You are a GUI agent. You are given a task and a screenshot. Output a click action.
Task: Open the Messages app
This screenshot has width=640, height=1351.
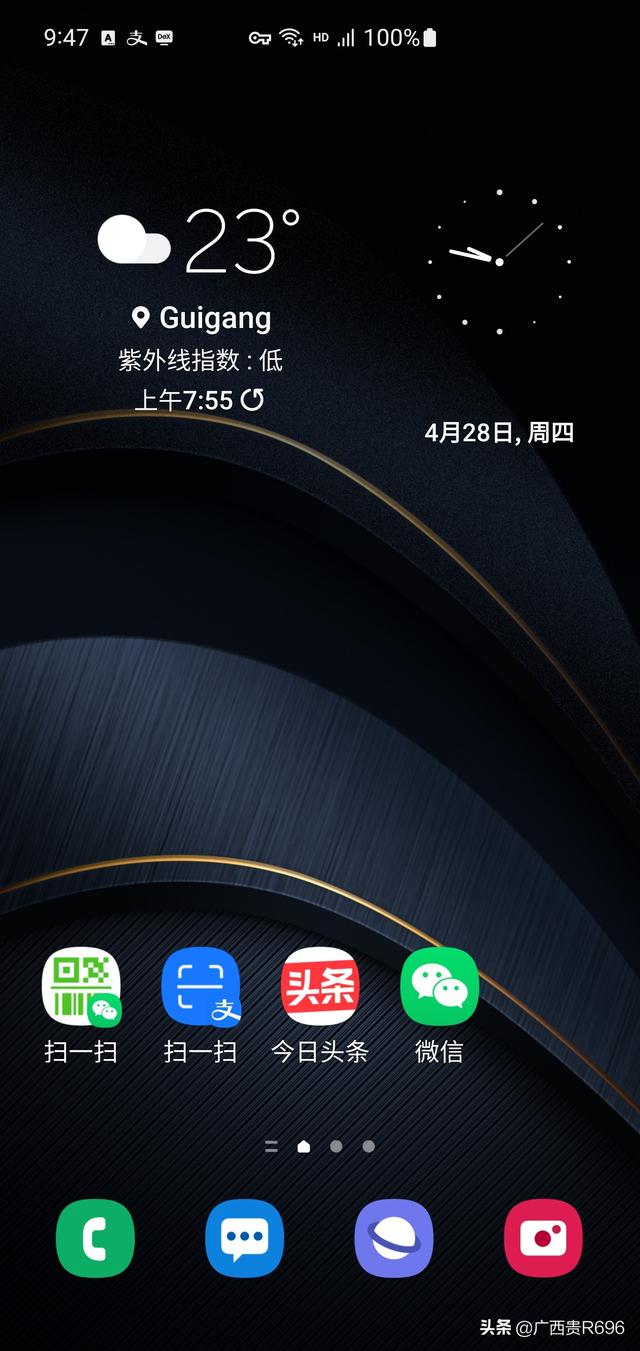click(244, 1239)
